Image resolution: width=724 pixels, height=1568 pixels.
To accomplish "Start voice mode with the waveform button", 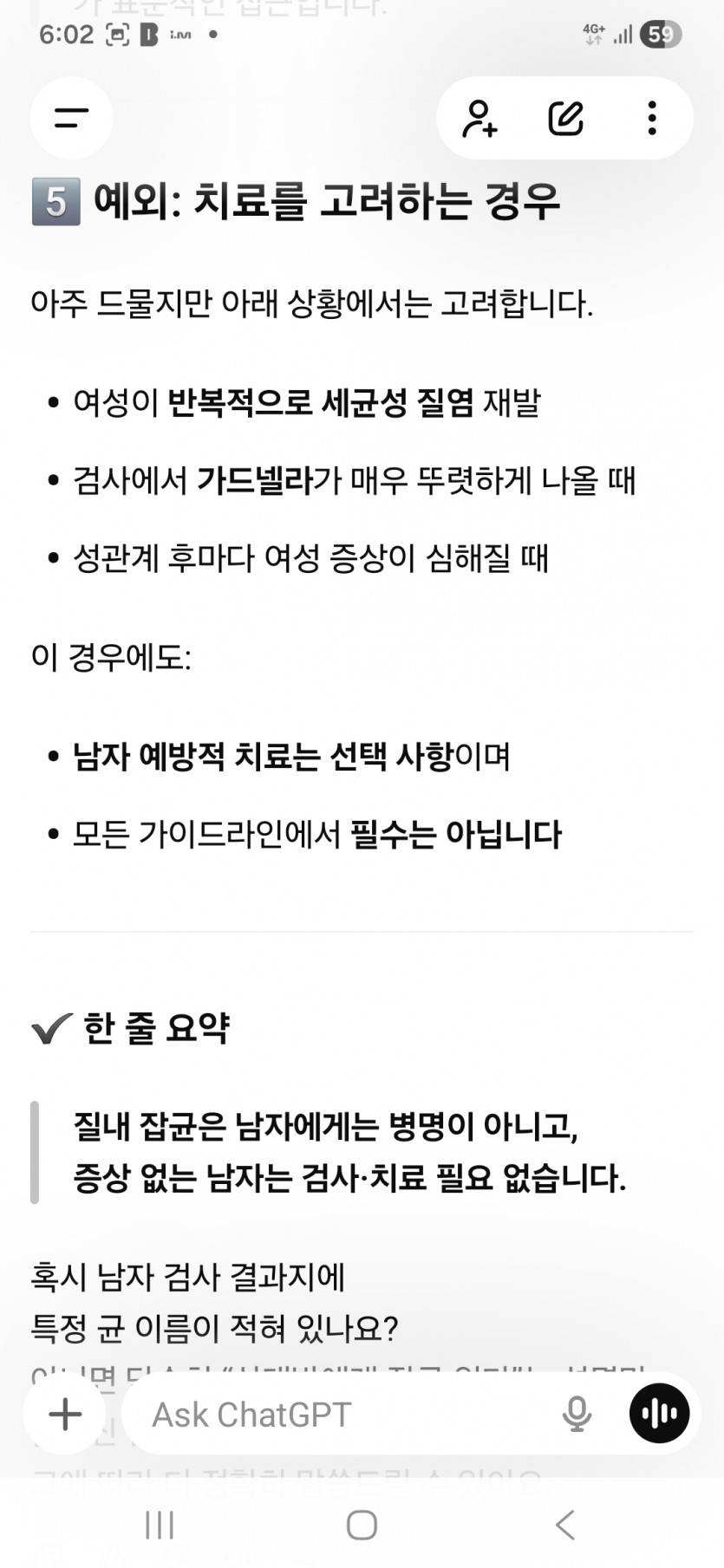I will 659,1413.
